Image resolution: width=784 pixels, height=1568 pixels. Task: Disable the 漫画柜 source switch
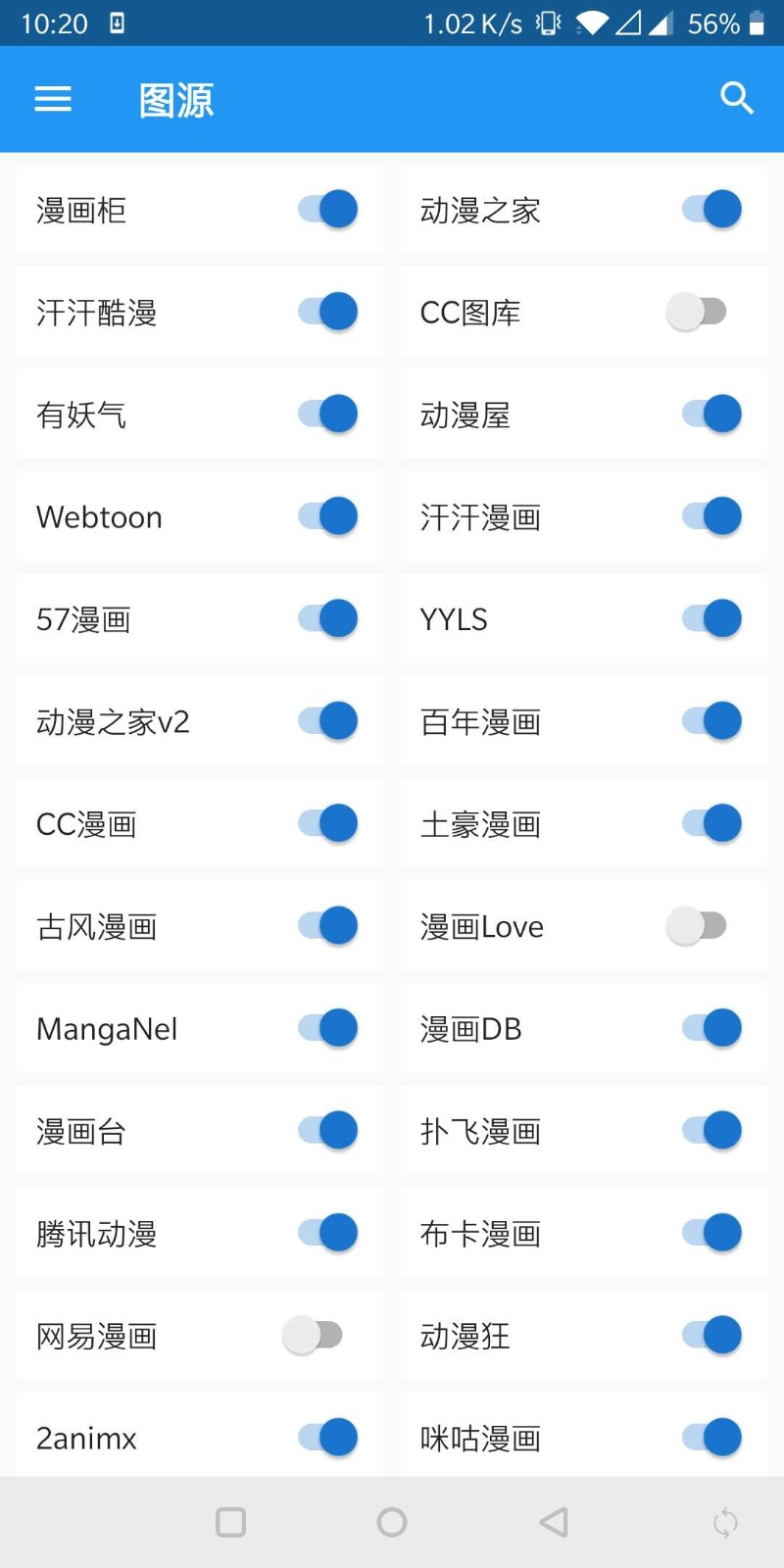[x=328, y=209]
